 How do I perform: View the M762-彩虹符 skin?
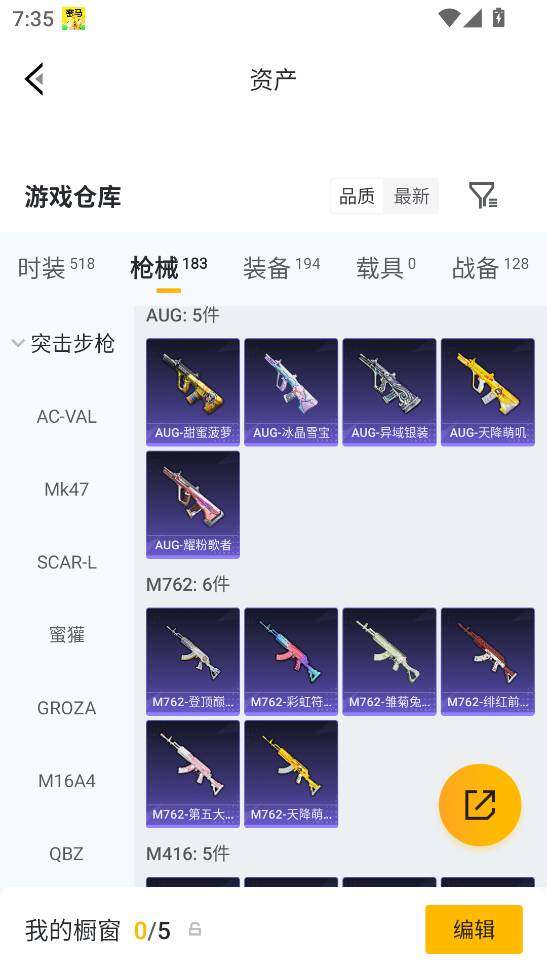[x=291, y=661]
